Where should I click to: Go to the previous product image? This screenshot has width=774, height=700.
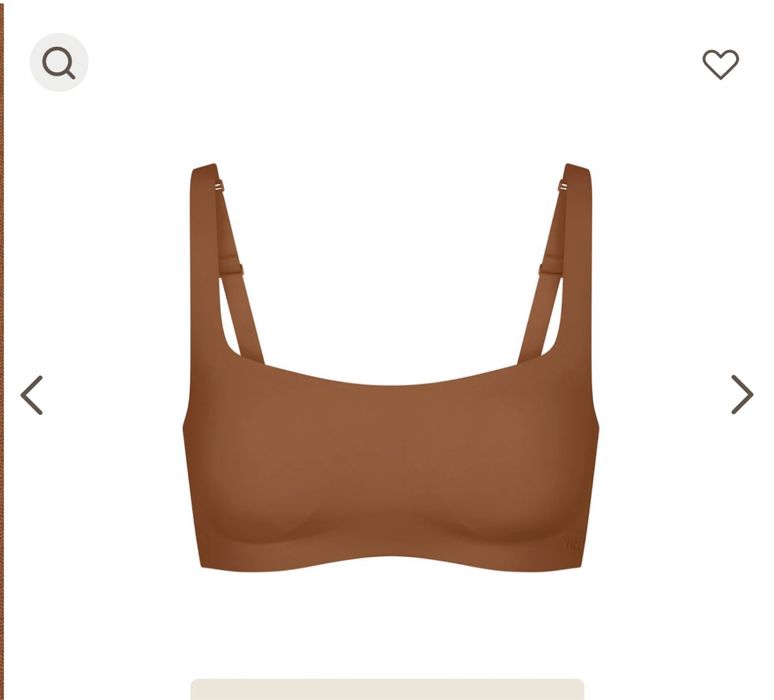[32, 395]
